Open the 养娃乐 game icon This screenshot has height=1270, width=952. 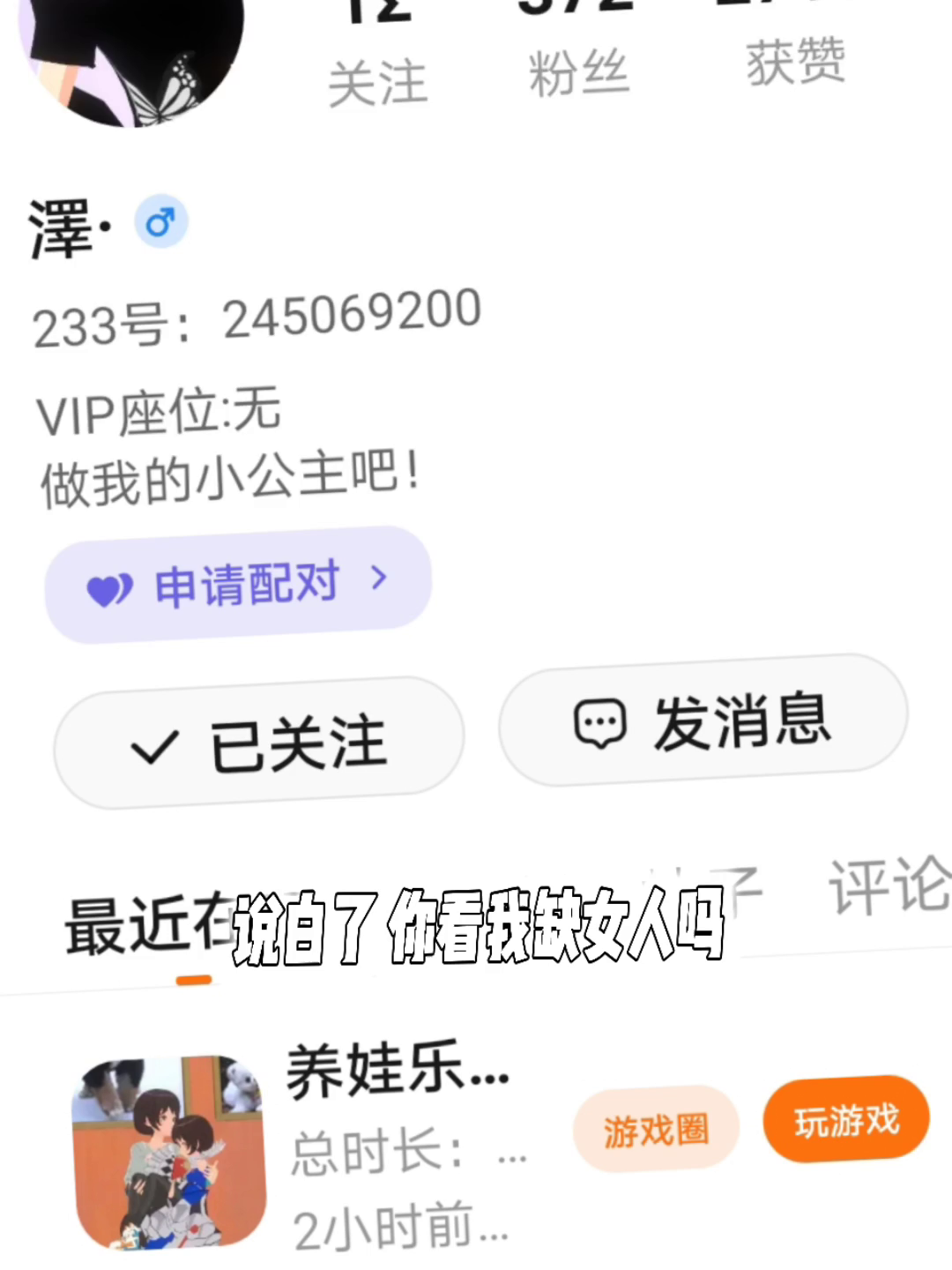coord(168,1152)
